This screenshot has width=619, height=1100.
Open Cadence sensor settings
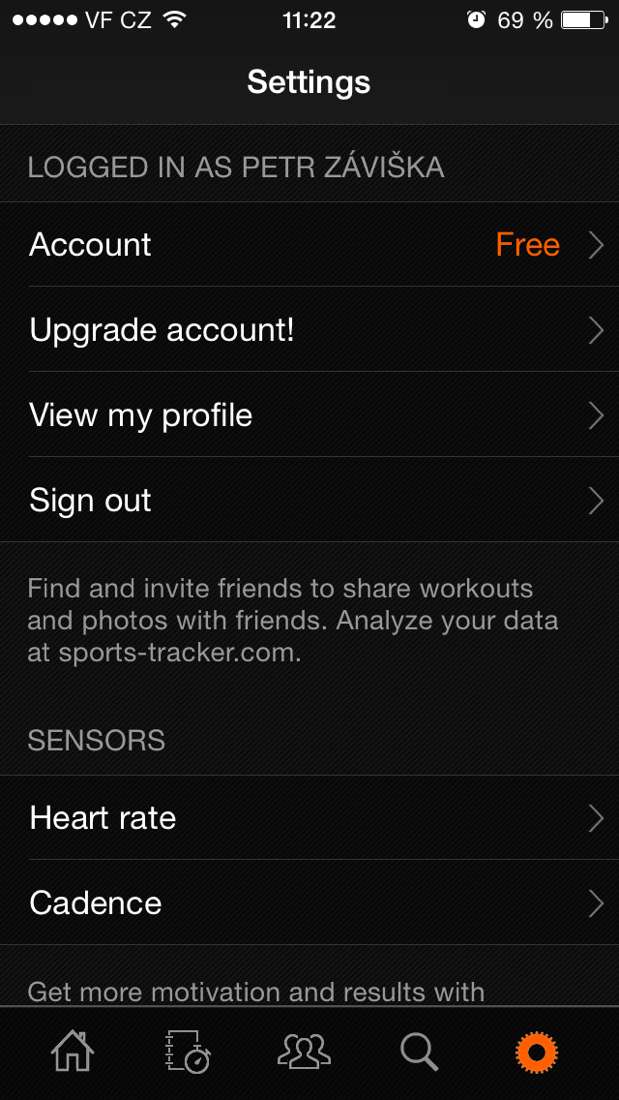309,903
